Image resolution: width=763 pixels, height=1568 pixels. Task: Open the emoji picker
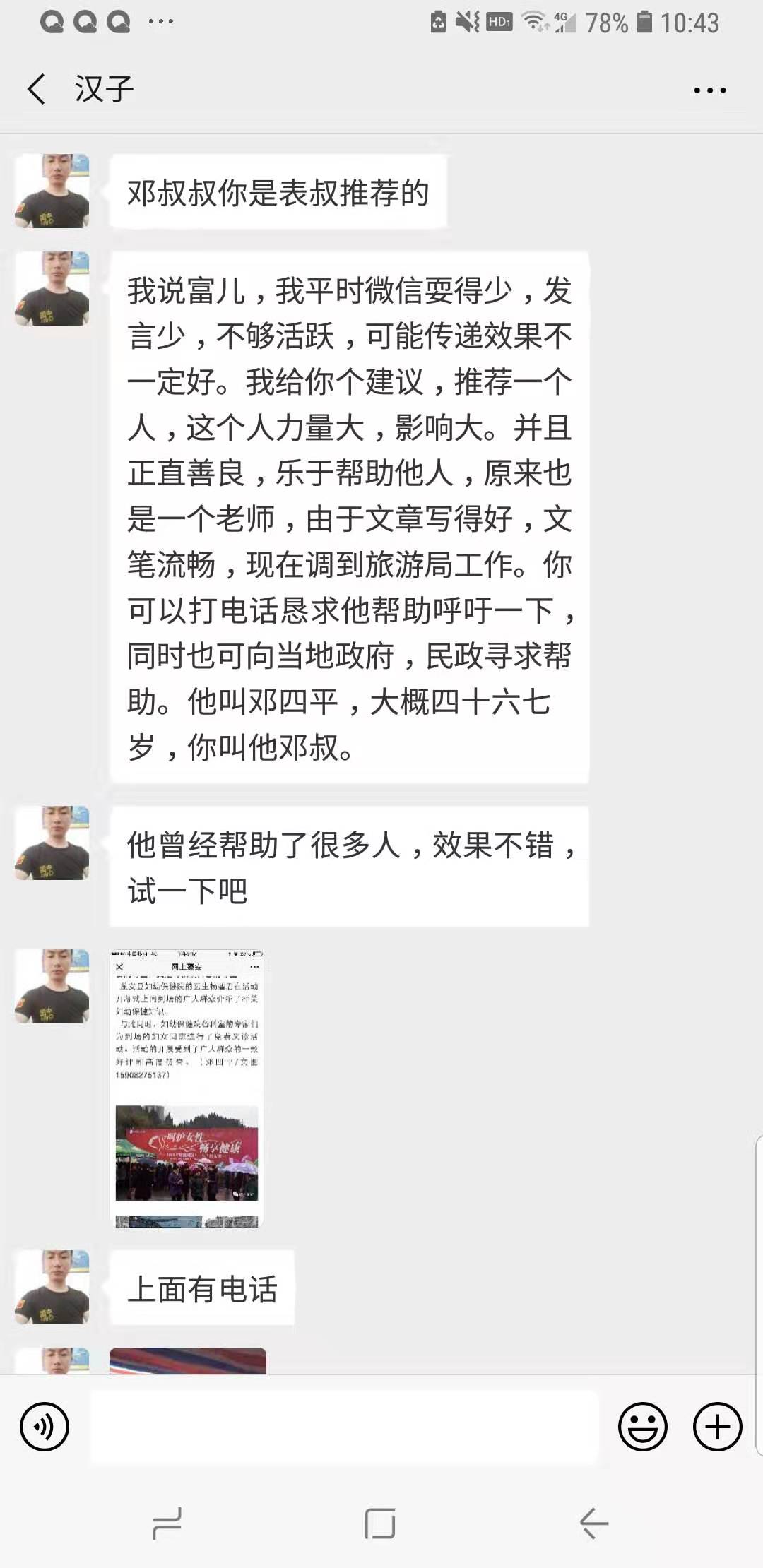642,1427
